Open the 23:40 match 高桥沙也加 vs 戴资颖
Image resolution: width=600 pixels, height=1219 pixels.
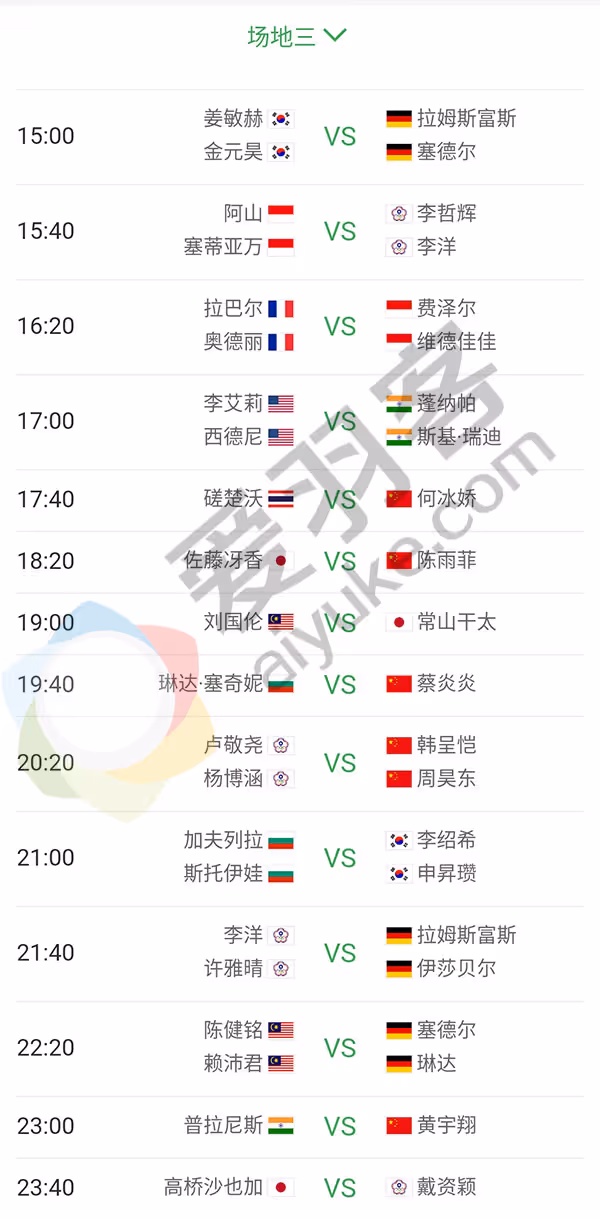[300, 1188]
